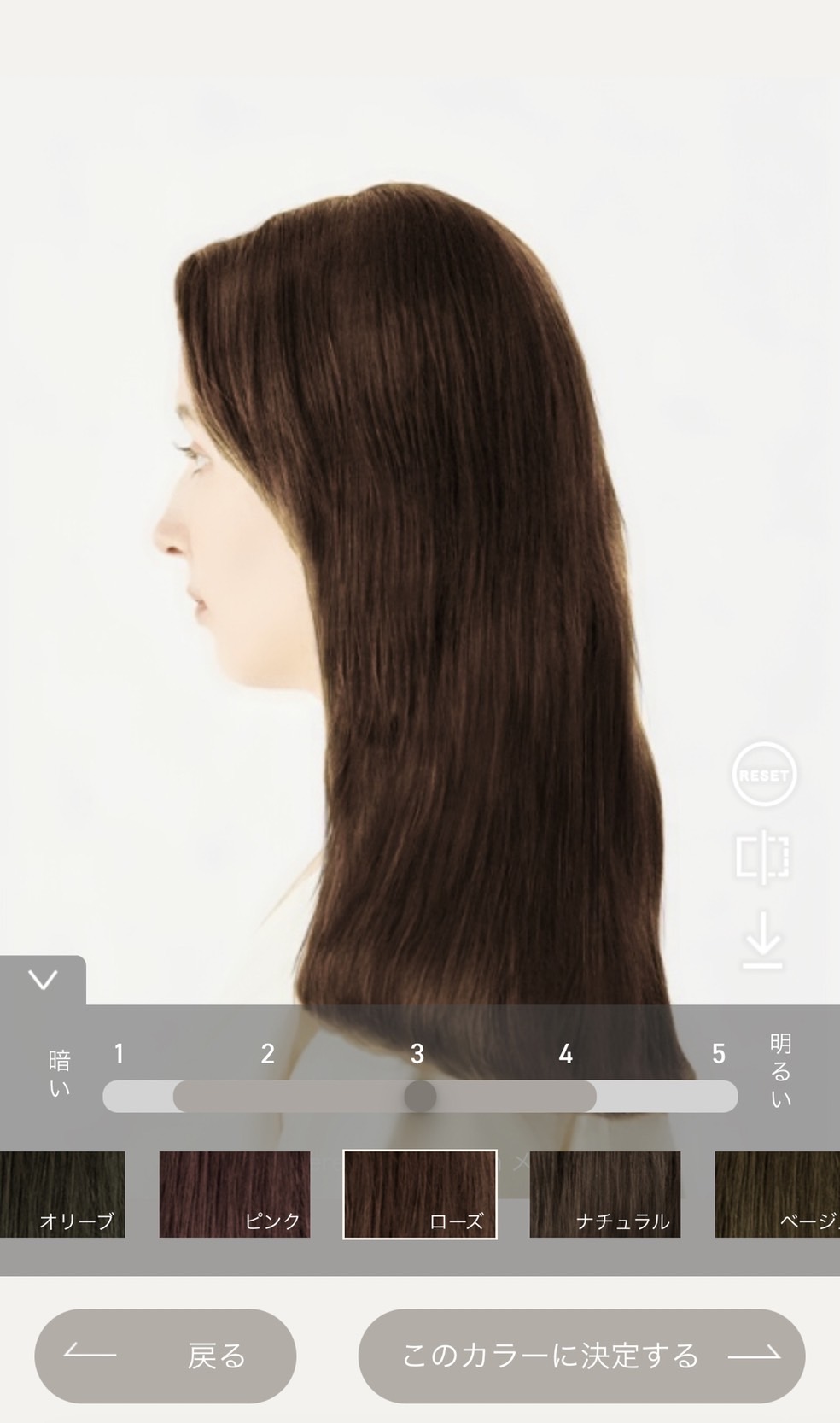This screenshot has width=840, height=1423.
Task: Select the オリーブ color swatch
Action: pyautogui.click(x=62, y=1194)
